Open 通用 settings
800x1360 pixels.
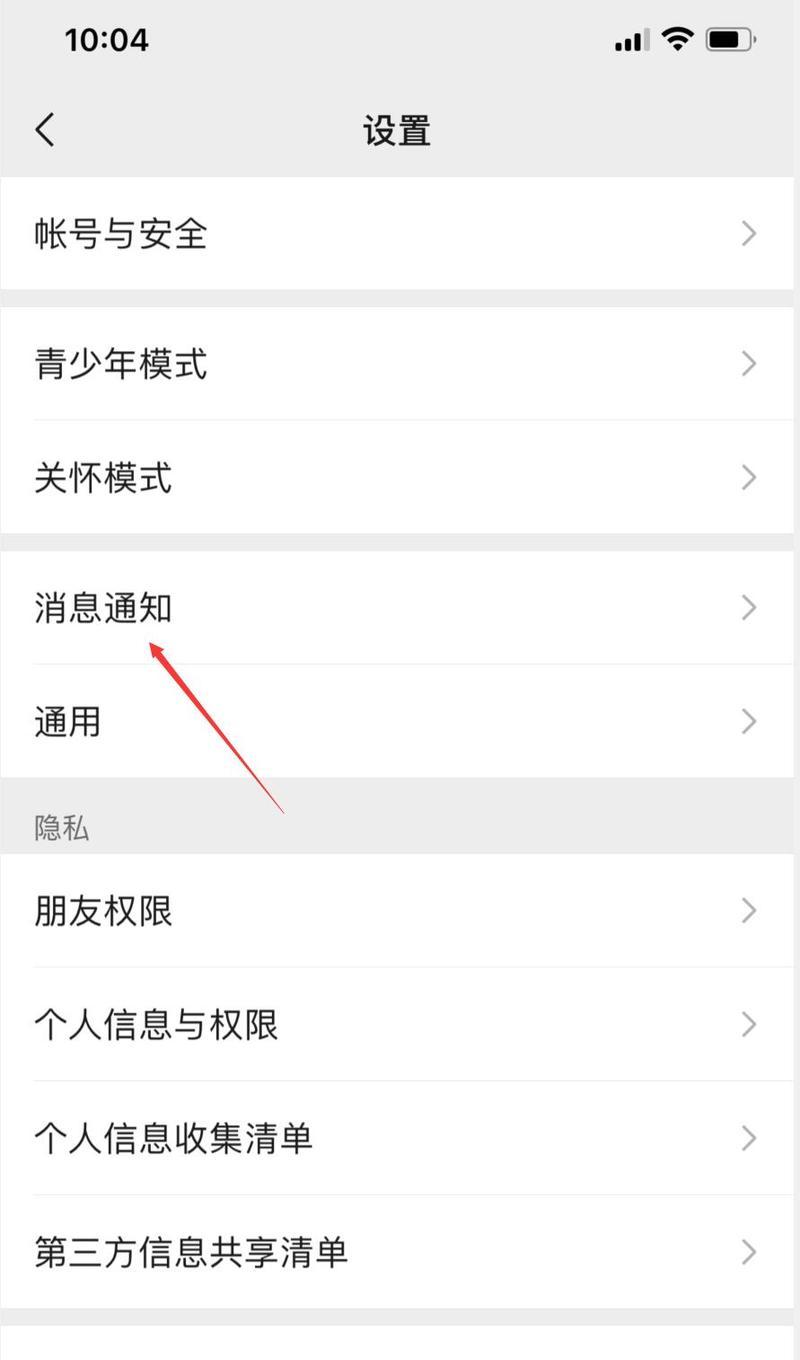(400, 721)
